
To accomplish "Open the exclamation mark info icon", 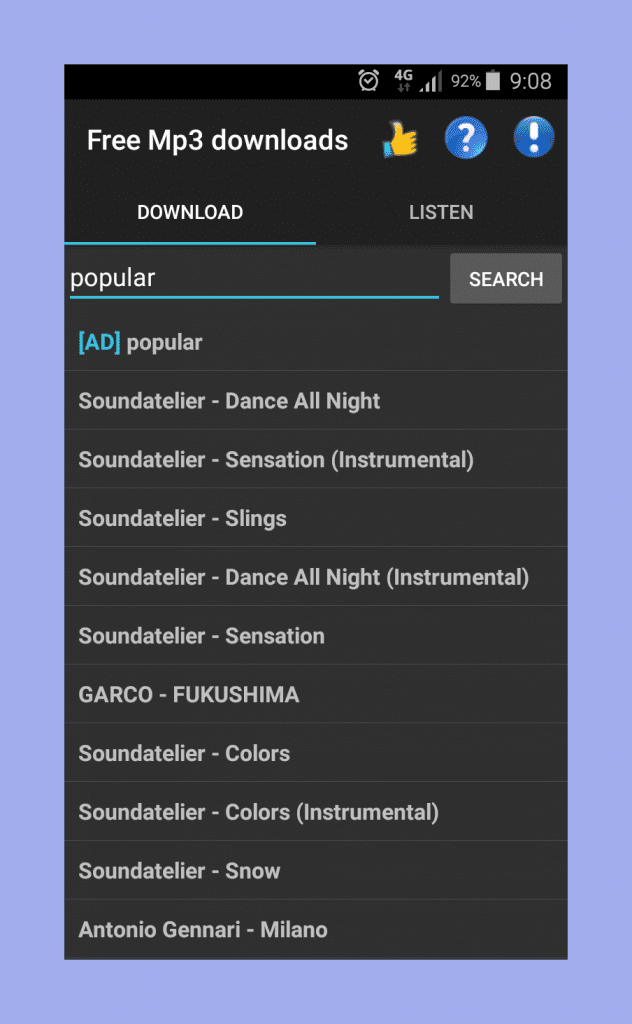I will [533, 137].
